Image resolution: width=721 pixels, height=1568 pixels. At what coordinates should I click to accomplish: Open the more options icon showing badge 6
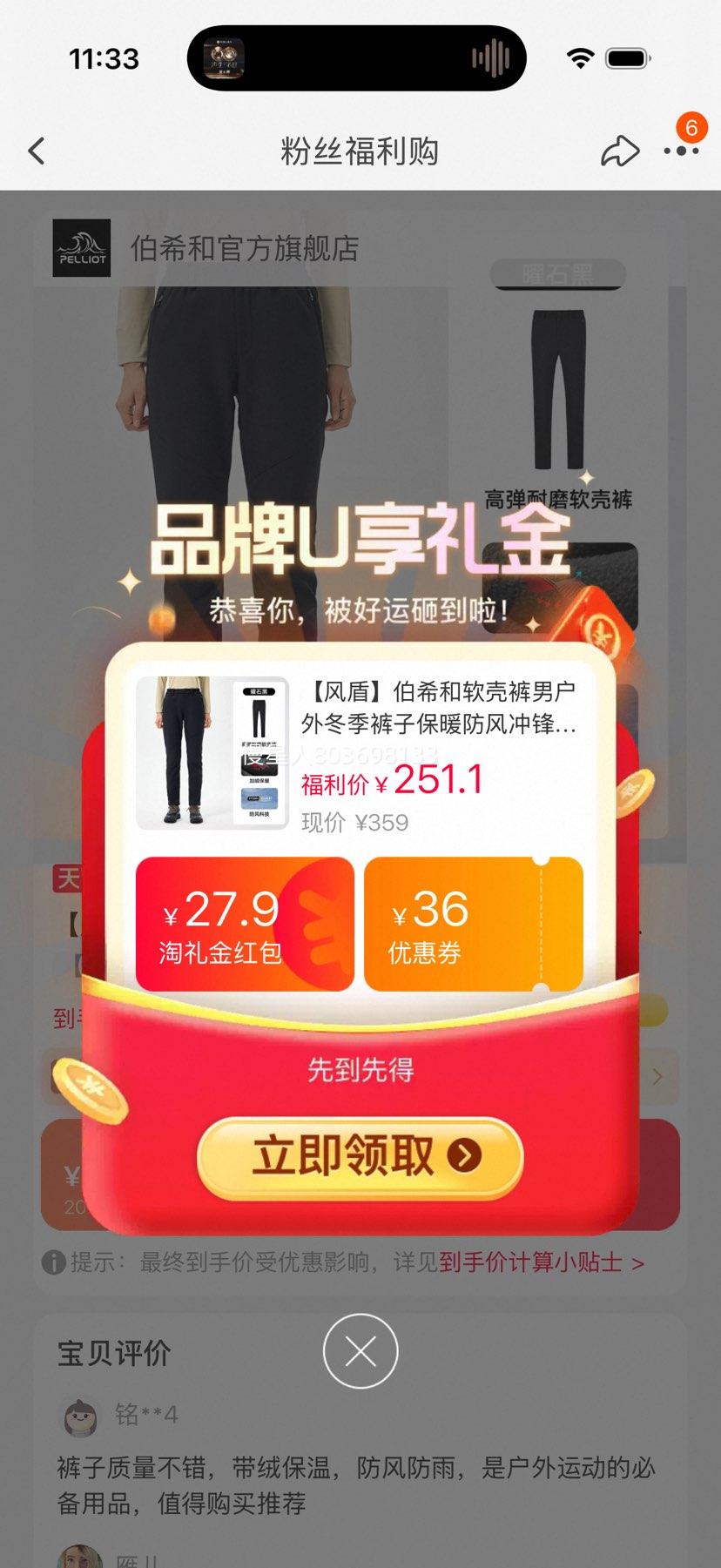682,152
